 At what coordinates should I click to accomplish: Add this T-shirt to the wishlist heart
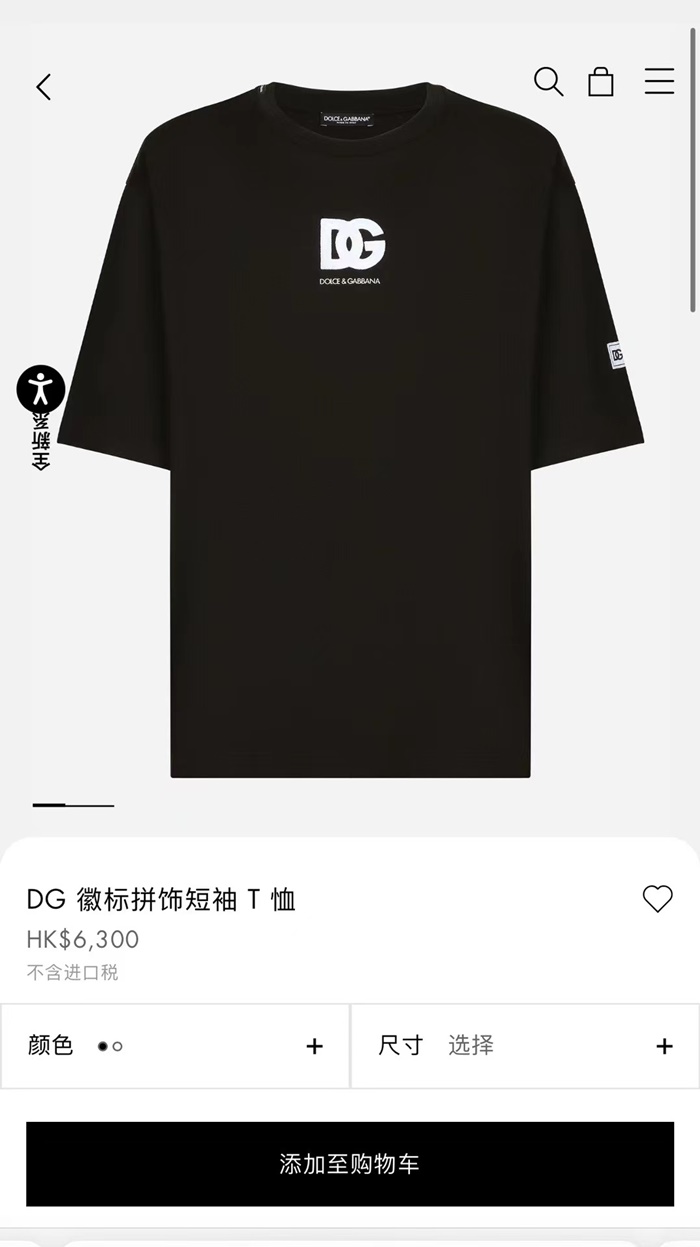point(657,899)
